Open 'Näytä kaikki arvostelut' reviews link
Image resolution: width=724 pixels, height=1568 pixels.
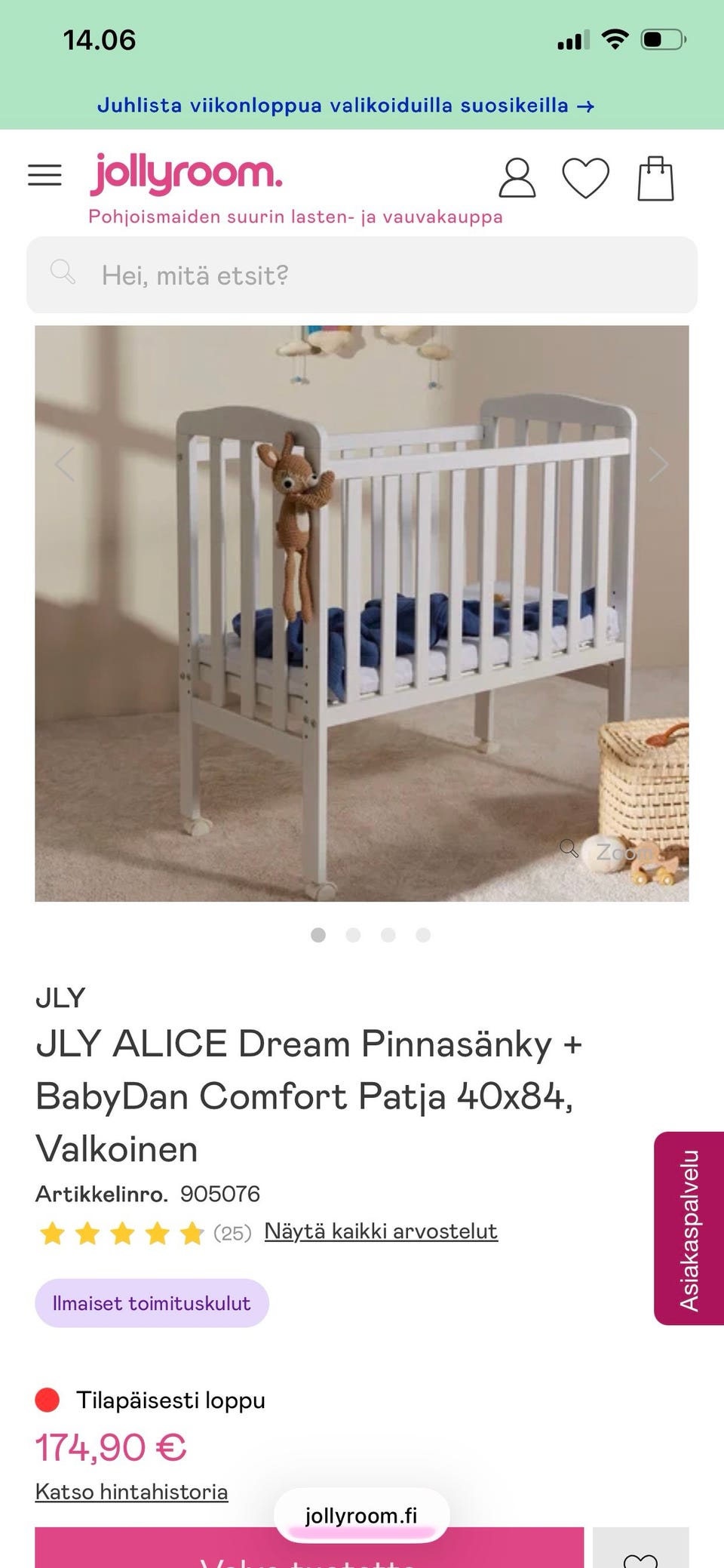pyautogui.click(x=381, y=1231)
